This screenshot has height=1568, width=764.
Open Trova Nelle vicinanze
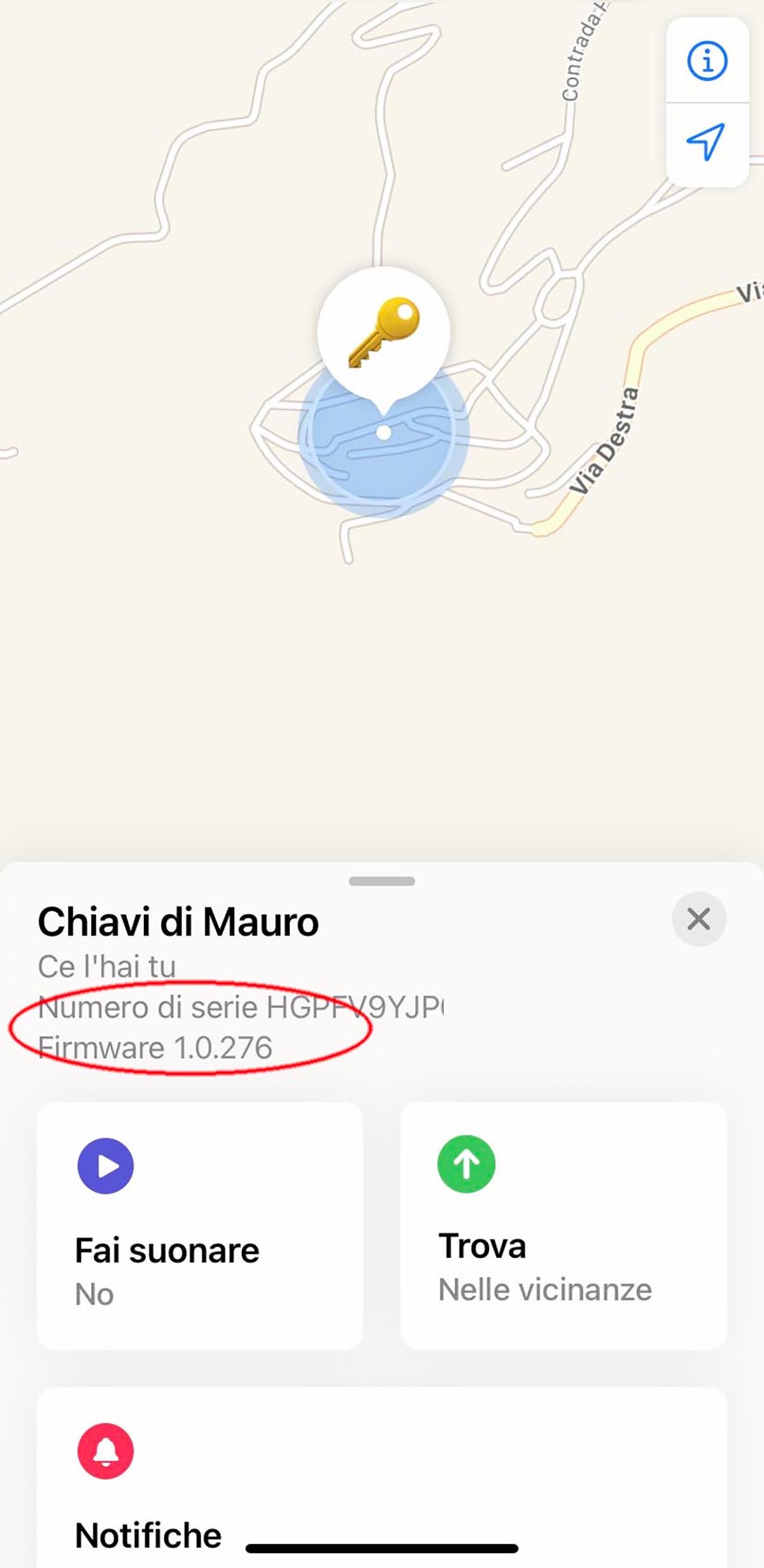point(563,1224)
